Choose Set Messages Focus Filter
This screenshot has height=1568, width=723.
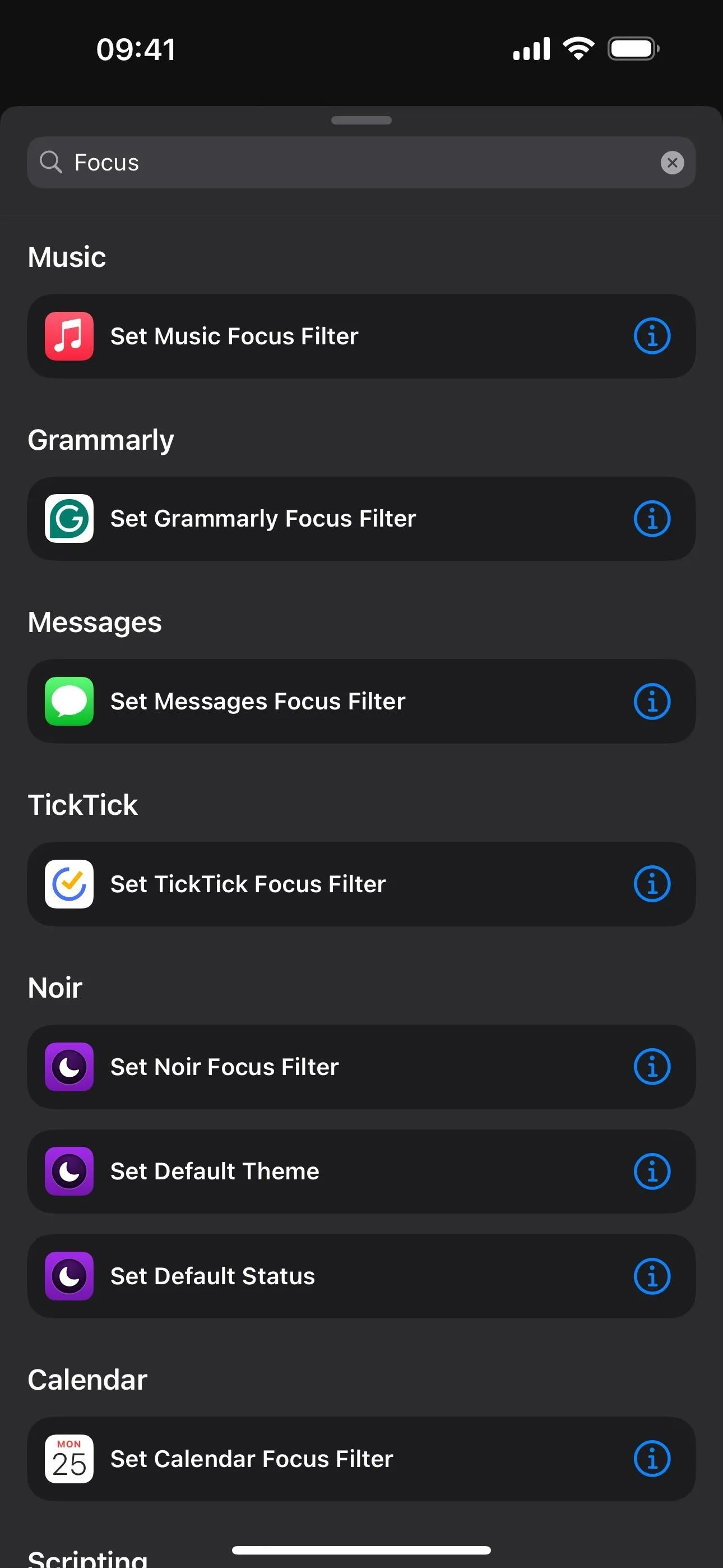pyautogui.click(x=361, y=701)
